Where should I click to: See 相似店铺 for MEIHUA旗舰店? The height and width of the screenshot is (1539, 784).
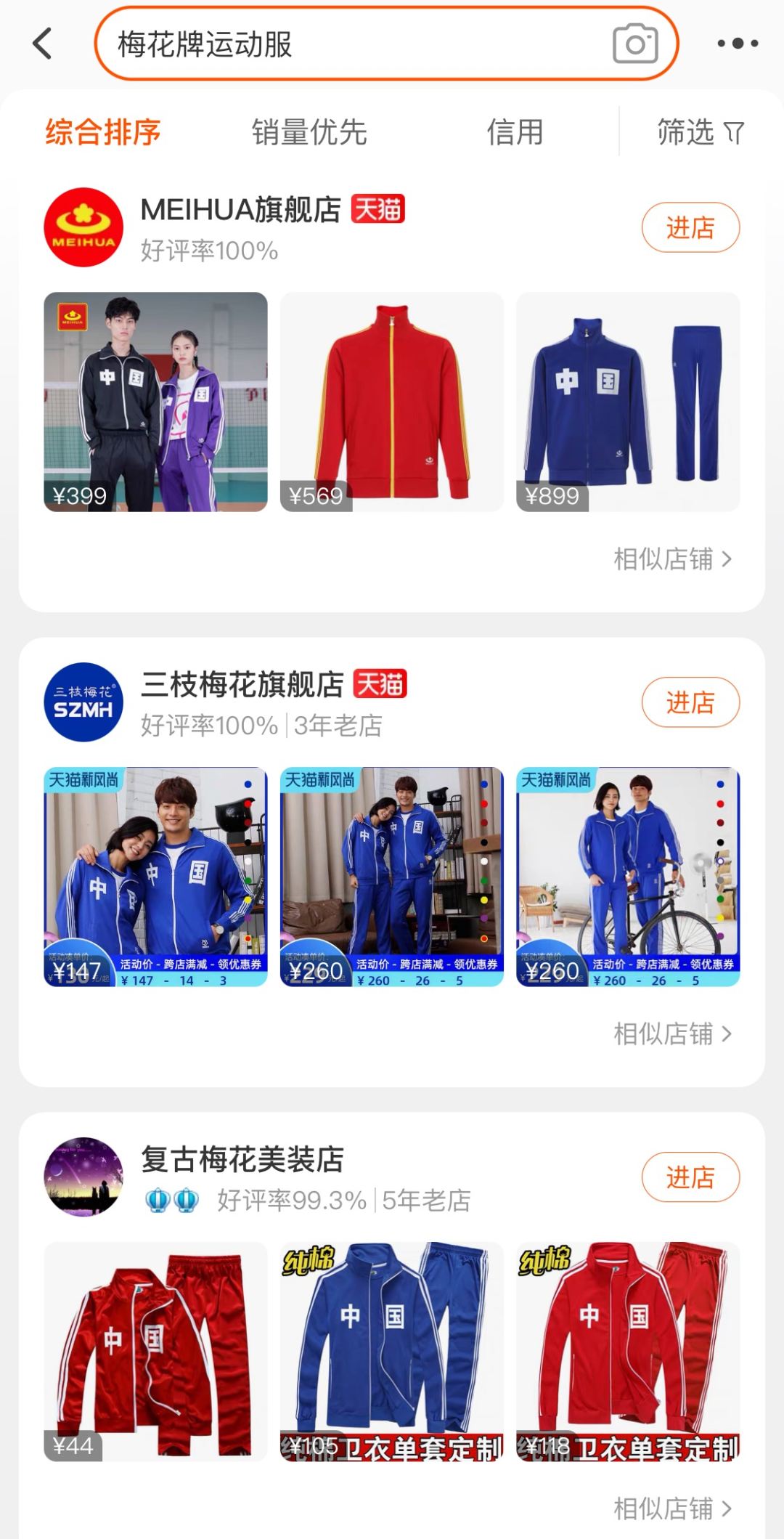tap(672, 559)
